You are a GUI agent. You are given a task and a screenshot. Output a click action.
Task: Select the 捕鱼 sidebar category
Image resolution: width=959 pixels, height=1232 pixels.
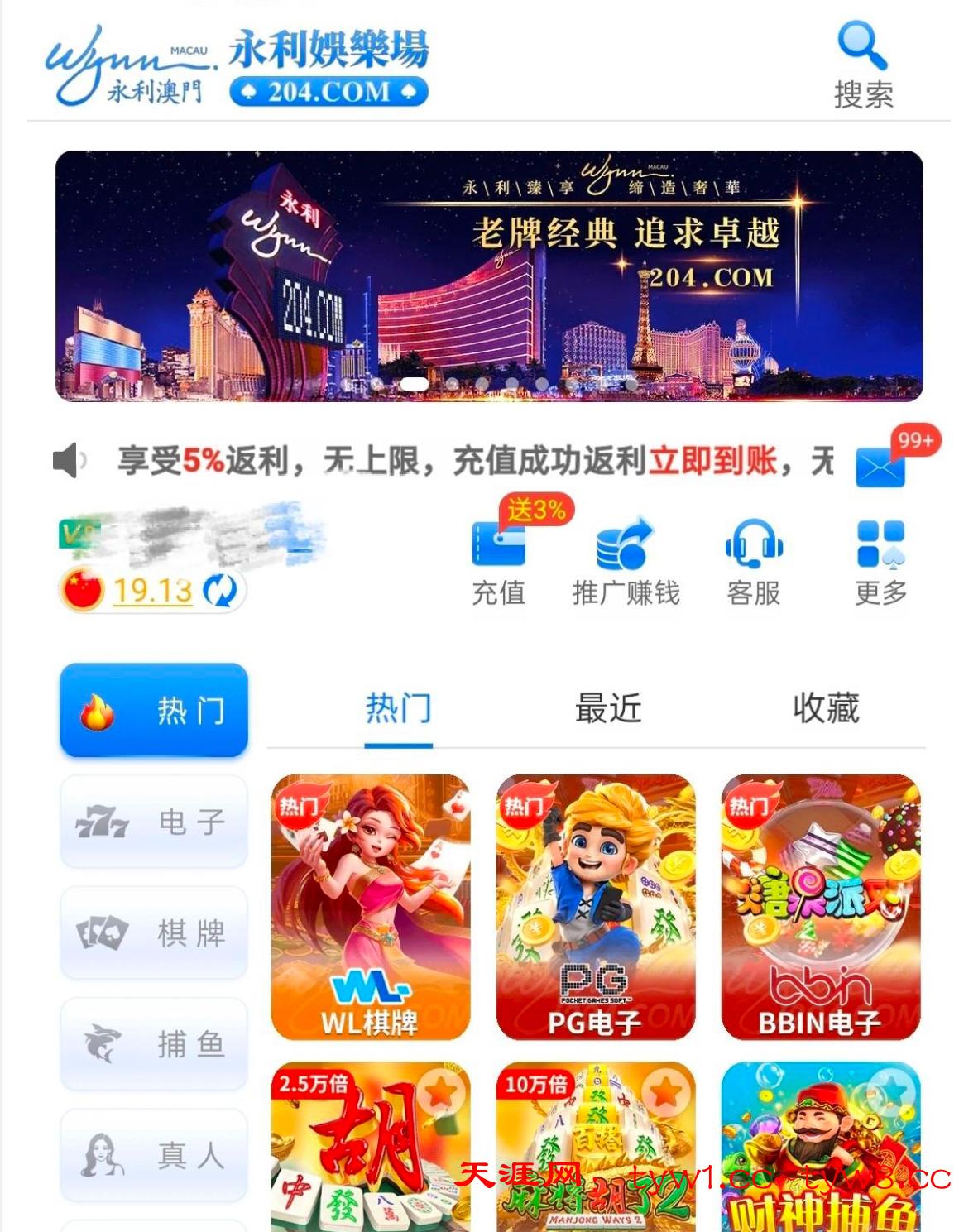point(154,1044)
